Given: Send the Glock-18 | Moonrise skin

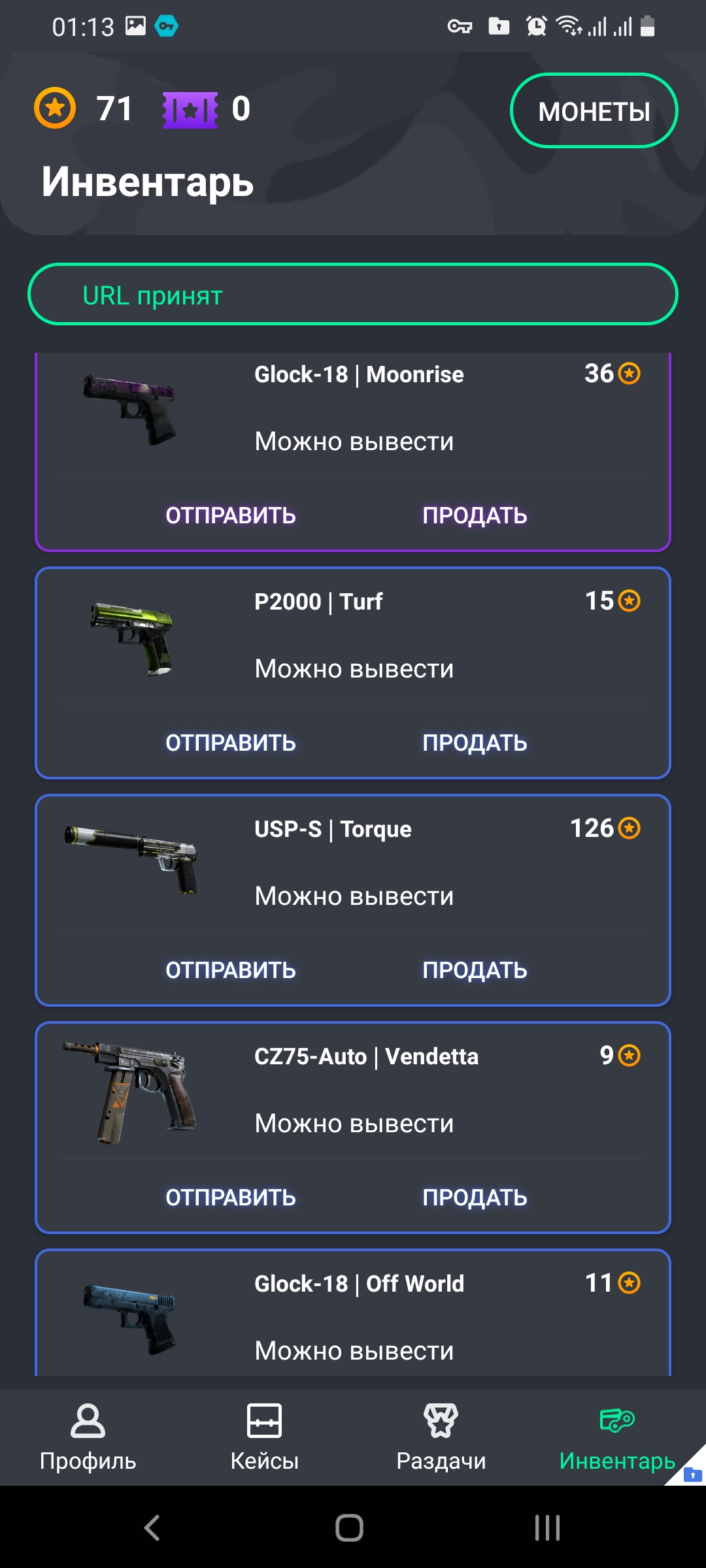Looking at the screenshot, I should (231, 515).
